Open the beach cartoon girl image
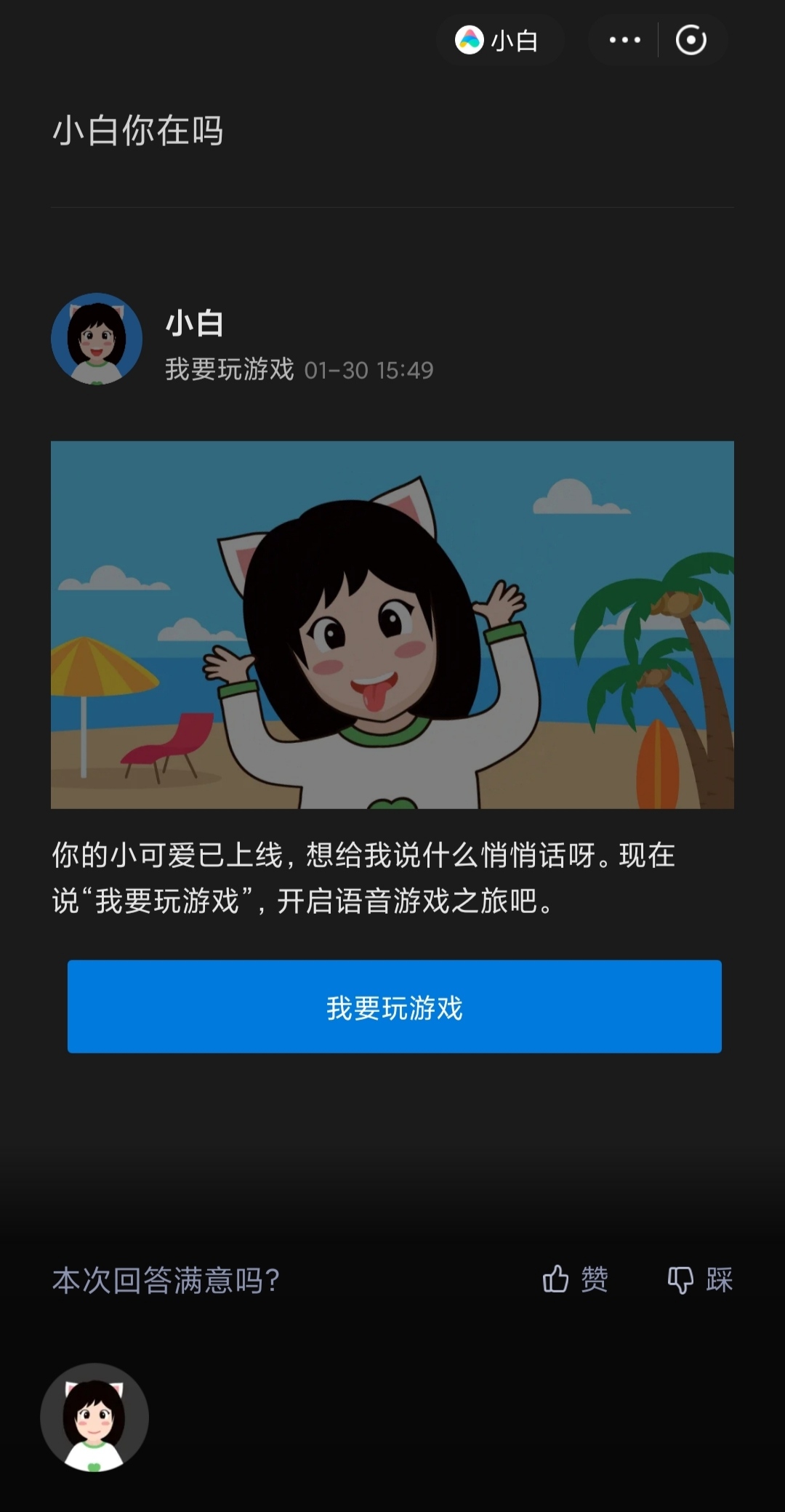The image size is (785, 1512). coord(392,624)
